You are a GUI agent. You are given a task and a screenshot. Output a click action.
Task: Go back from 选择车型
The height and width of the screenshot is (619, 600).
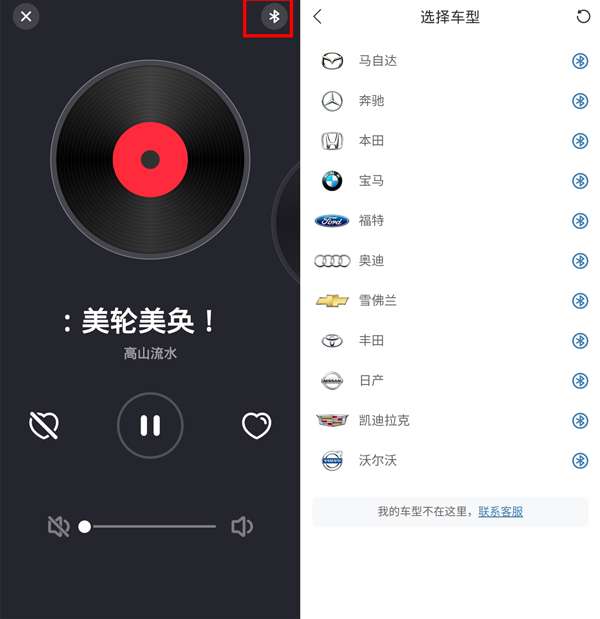[x=318, y=17]
